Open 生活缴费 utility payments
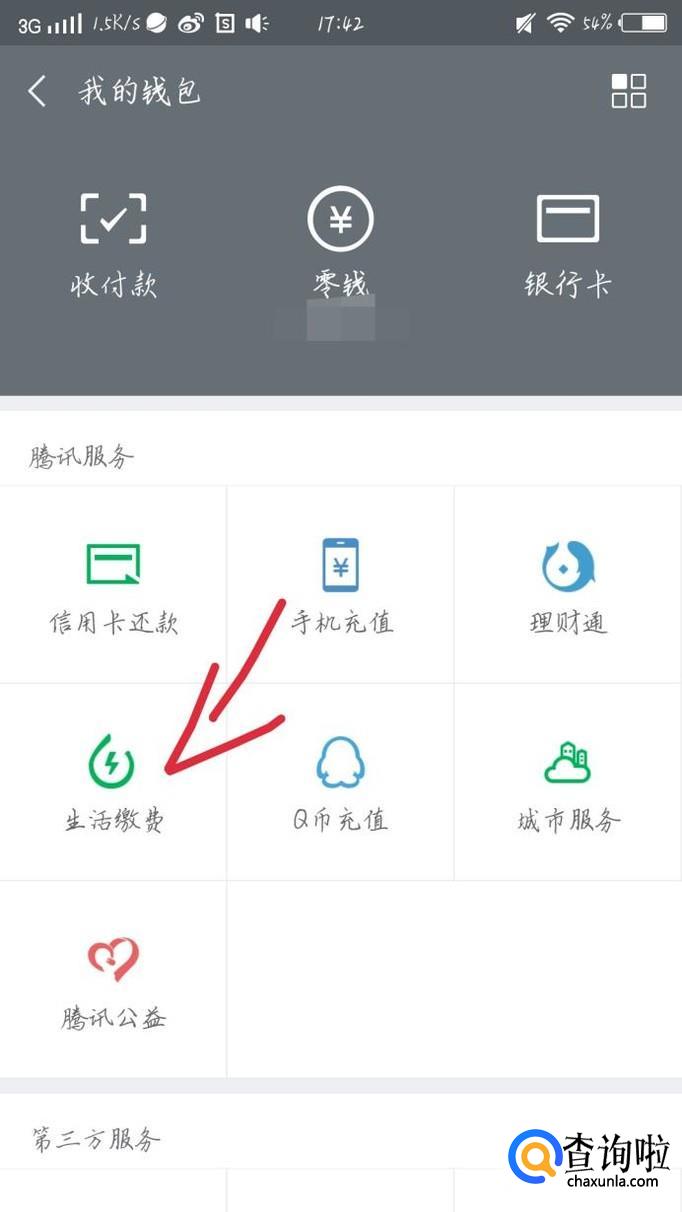This screenshot has height=1212, width=682. tap(113, 783)
